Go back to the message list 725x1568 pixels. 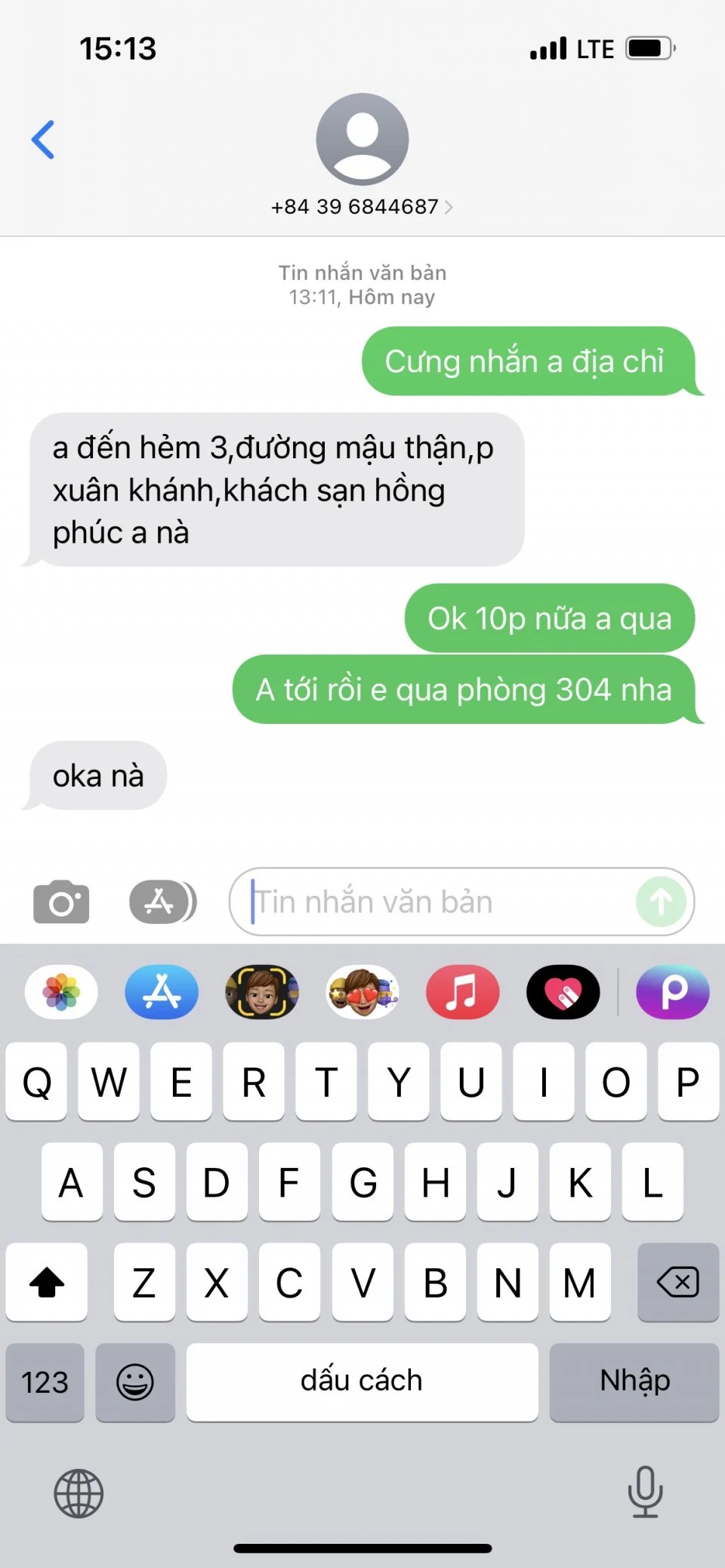click(43, 140)
